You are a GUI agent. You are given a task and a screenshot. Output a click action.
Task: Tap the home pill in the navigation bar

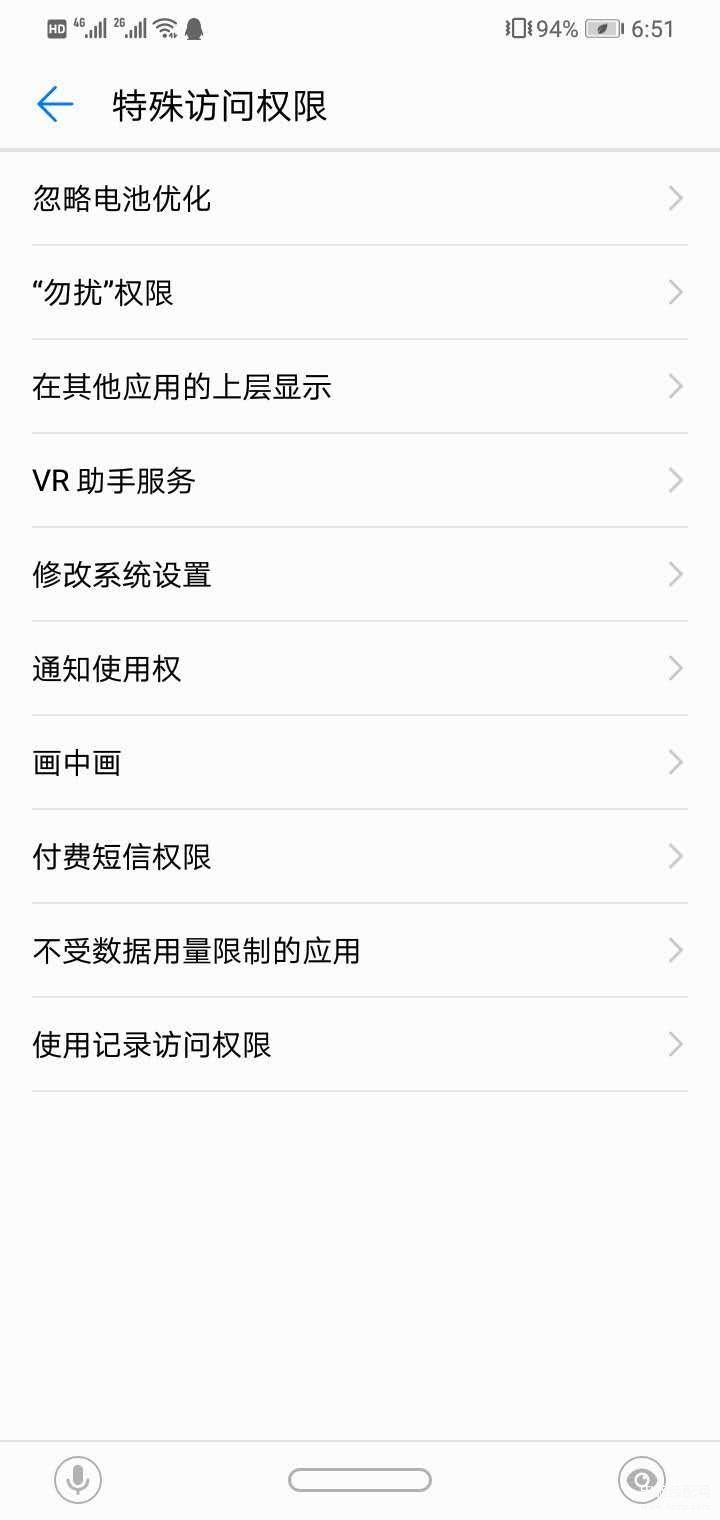tap(360, 1480)
